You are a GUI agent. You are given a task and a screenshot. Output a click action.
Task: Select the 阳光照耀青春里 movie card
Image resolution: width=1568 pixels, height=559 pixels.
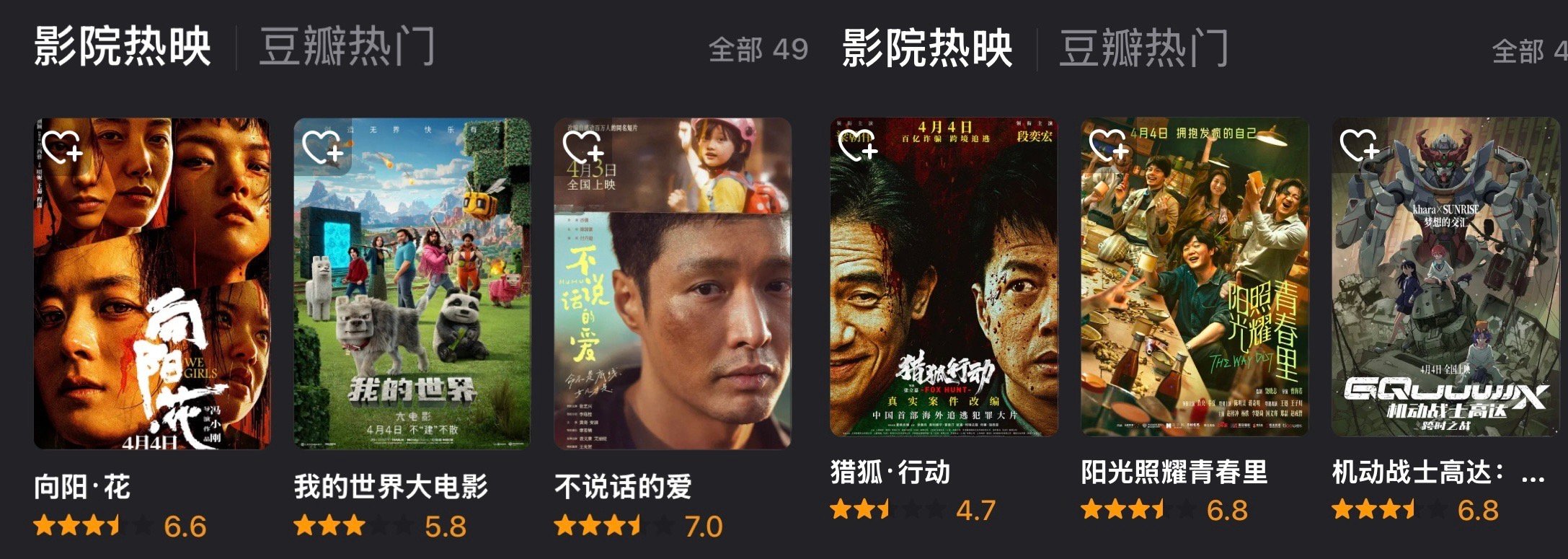click(1195, 281)
